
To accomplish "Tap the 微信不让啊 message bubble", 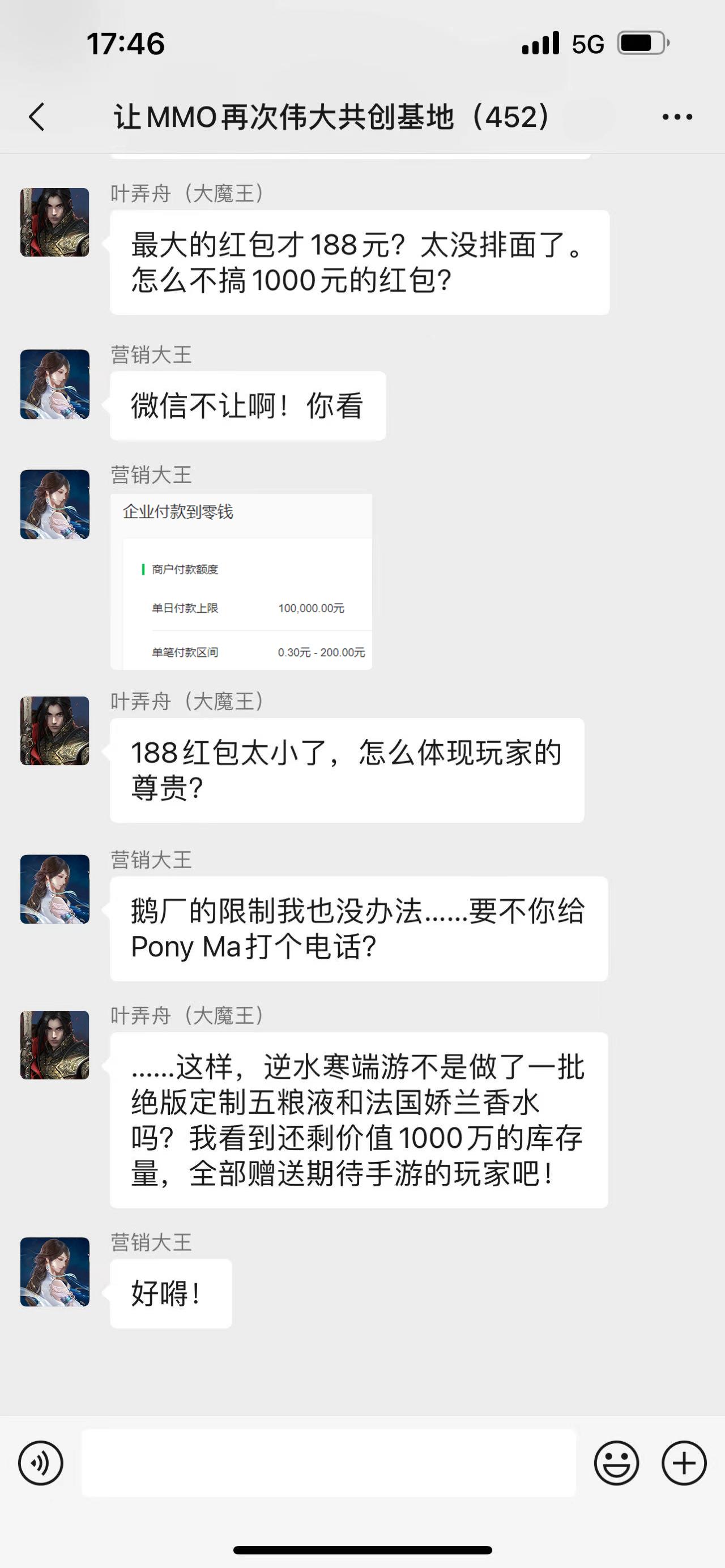I will point(246,405).
